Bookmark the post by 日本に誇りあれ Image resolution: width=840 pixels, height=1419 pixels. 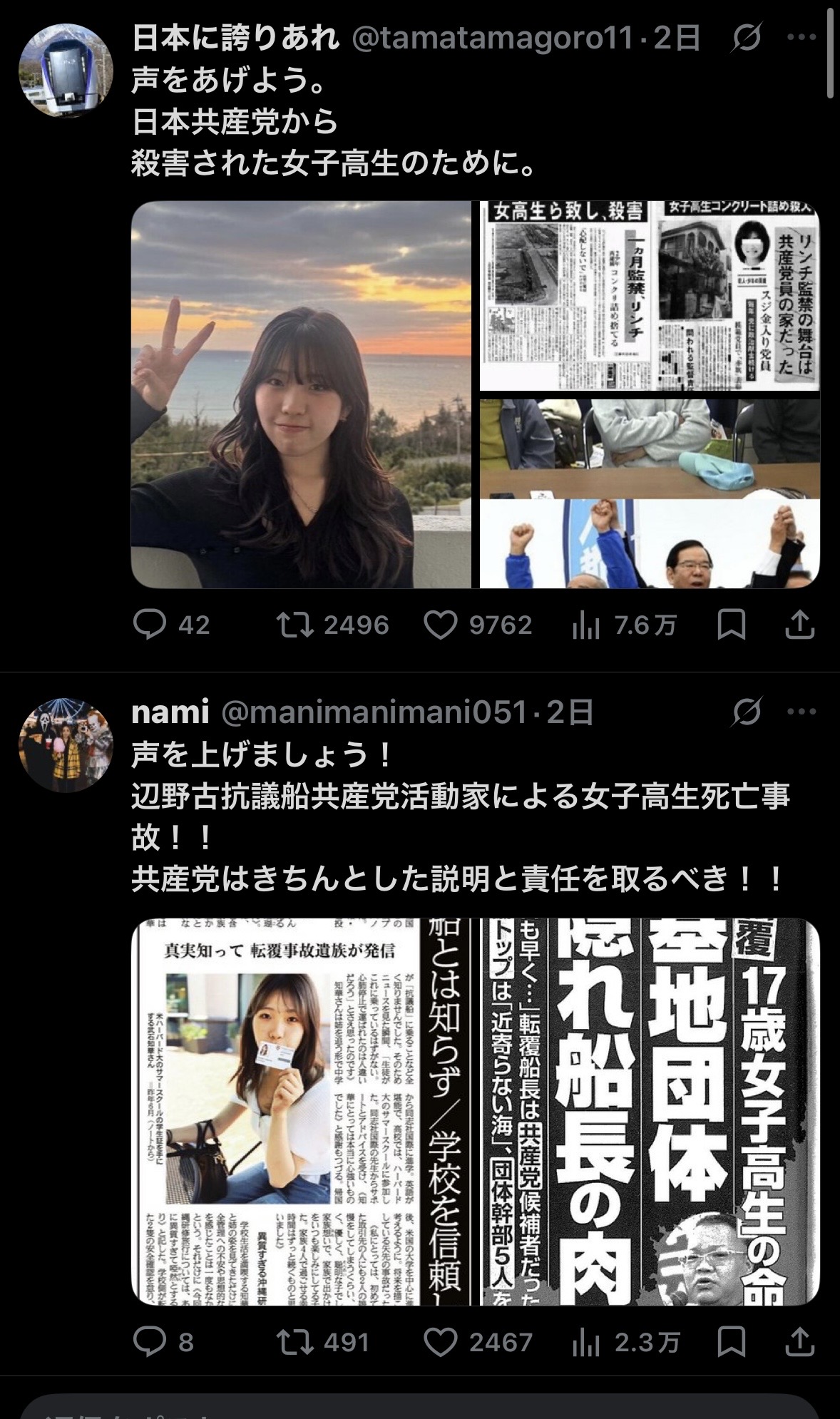(x=732, y=625)
